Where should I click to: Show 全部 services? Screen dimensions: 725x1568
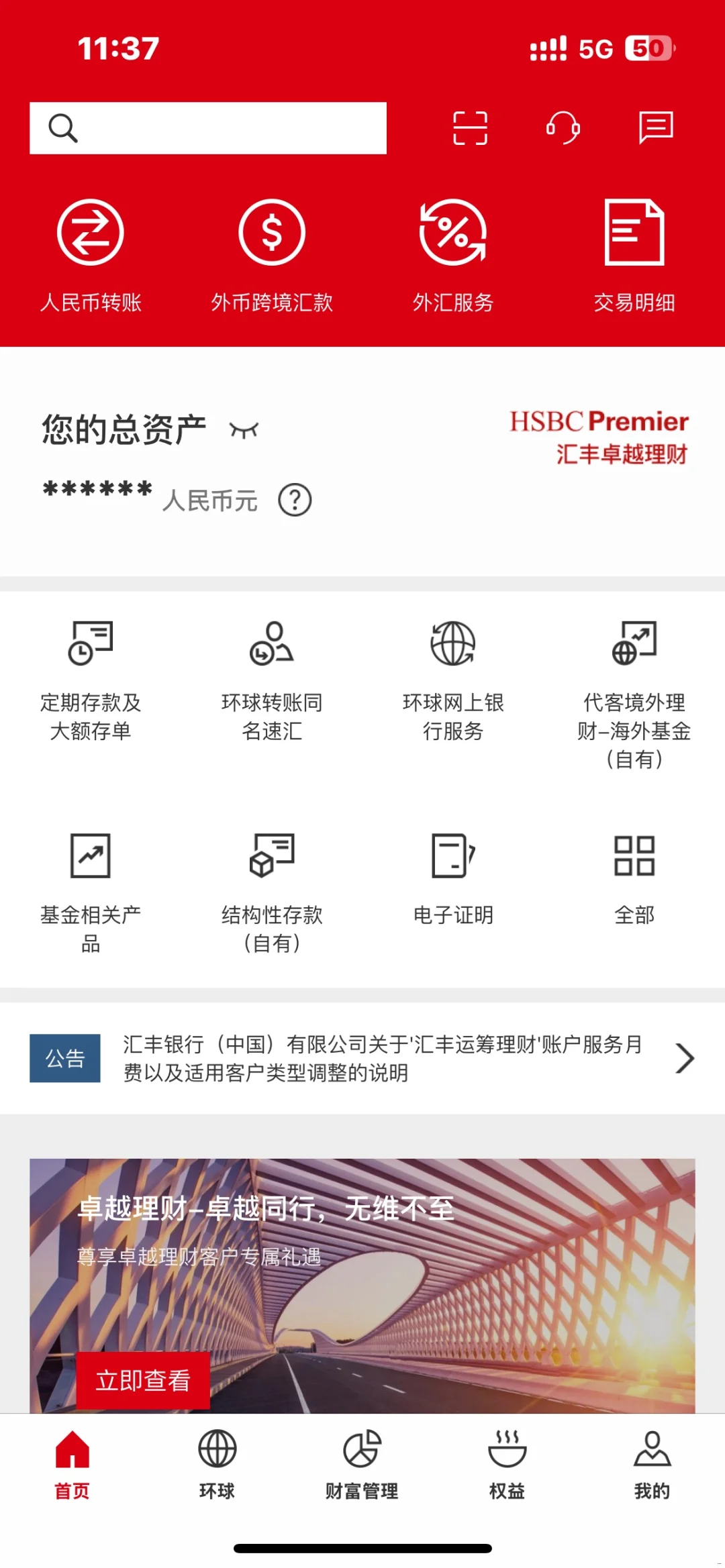[x=634, y=879]
